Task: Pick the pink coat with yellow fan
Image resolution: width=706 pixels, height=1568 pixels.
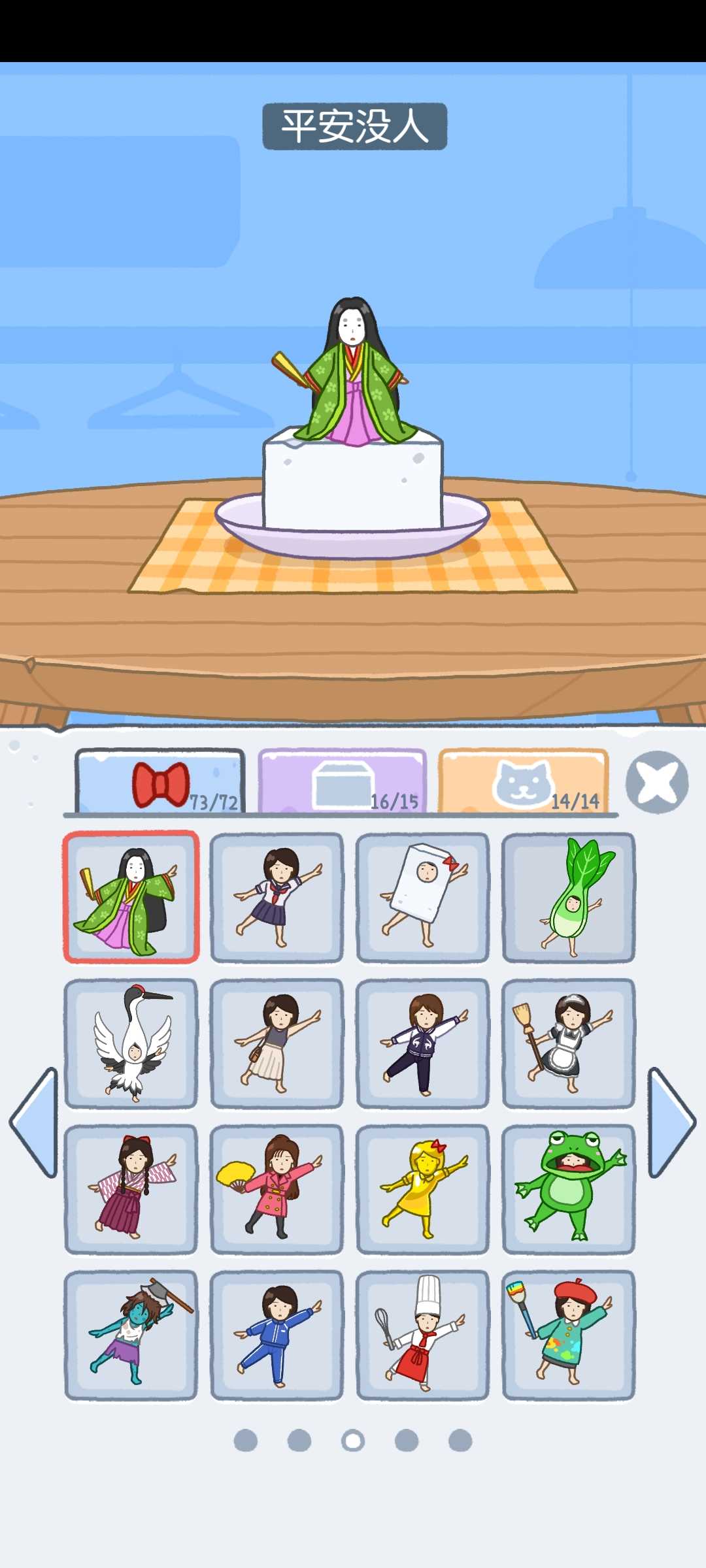Action: 277,1188
